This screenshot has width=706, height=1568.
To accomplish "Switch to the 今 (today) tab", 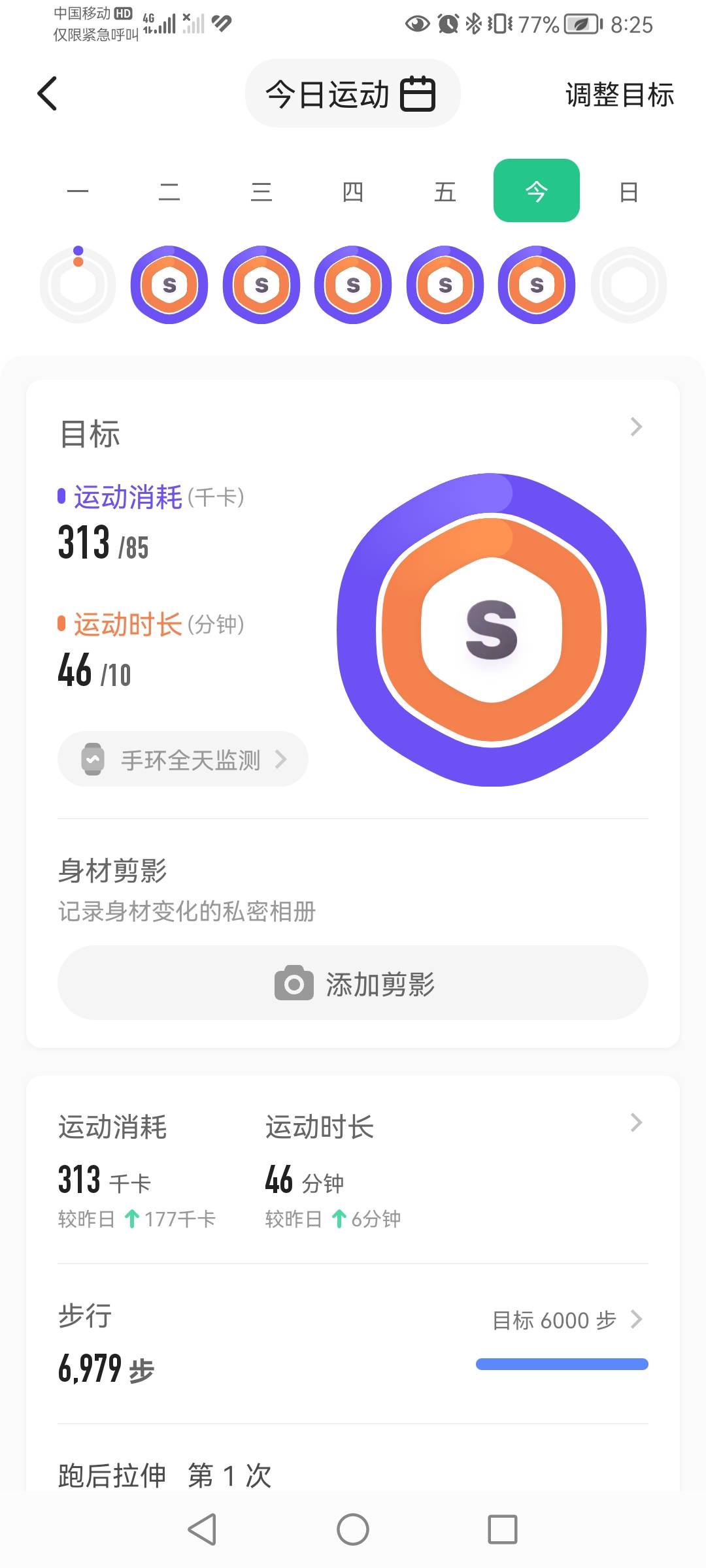I will (536, 191).
